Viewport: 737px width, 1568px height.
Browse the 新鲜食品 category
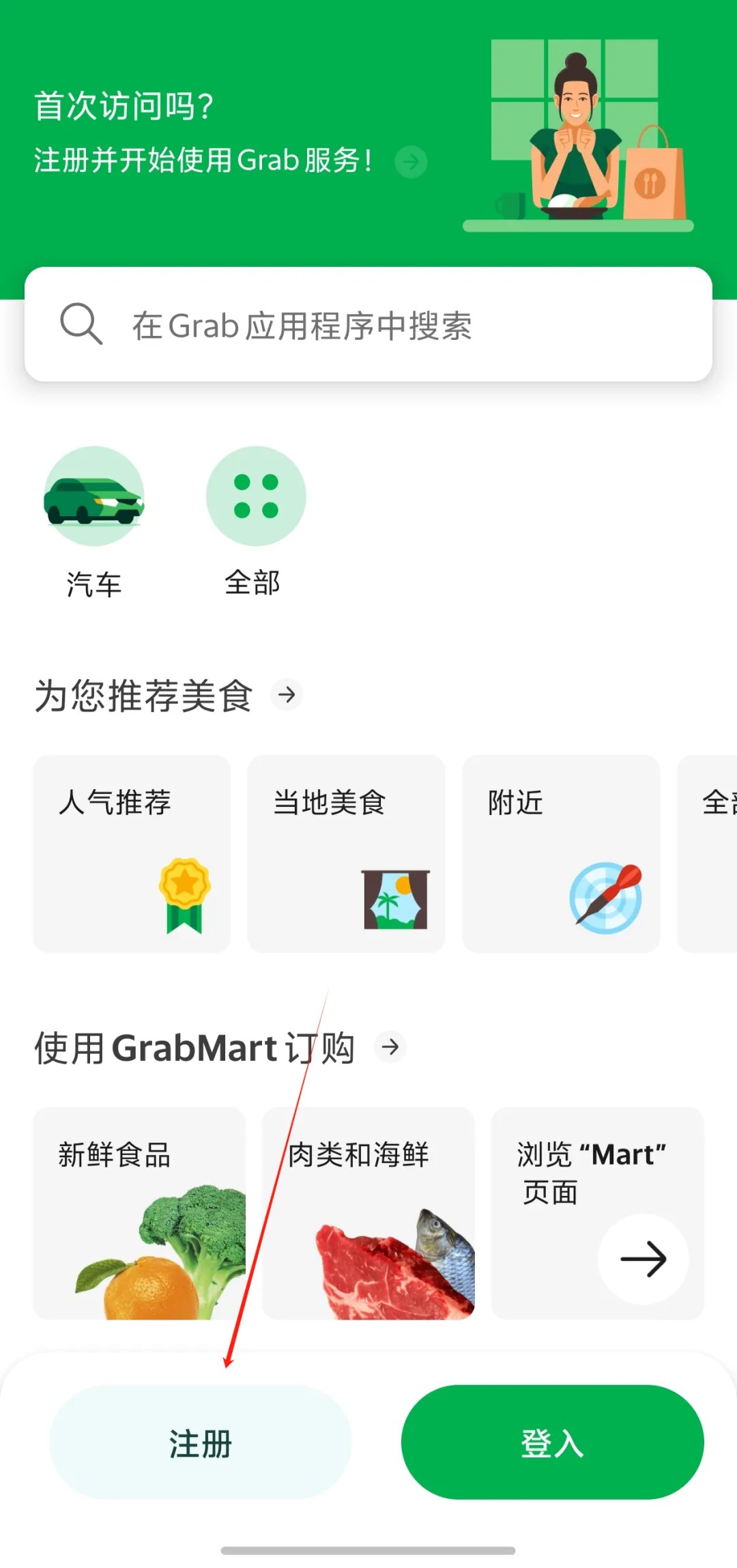(x=139, y=1213)
